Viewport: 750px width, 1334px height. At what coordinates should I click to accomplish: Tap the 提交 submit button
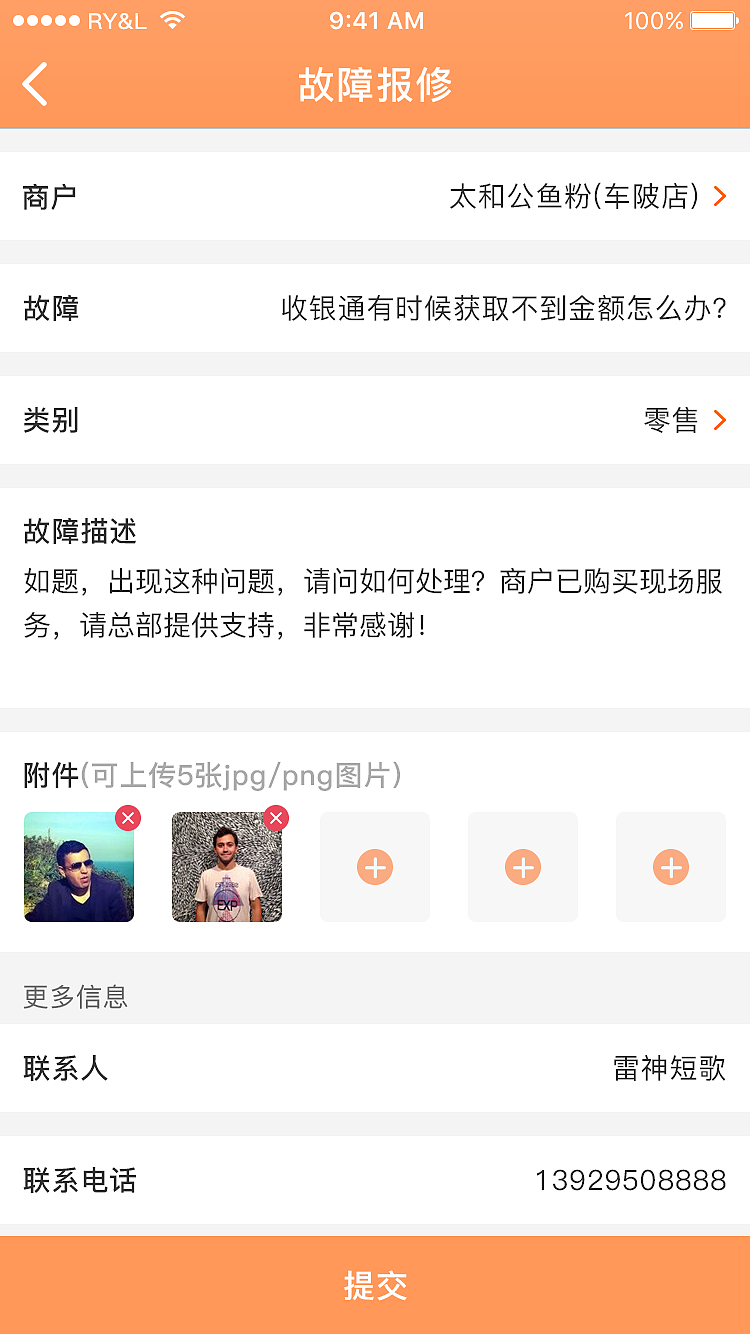375,1288
